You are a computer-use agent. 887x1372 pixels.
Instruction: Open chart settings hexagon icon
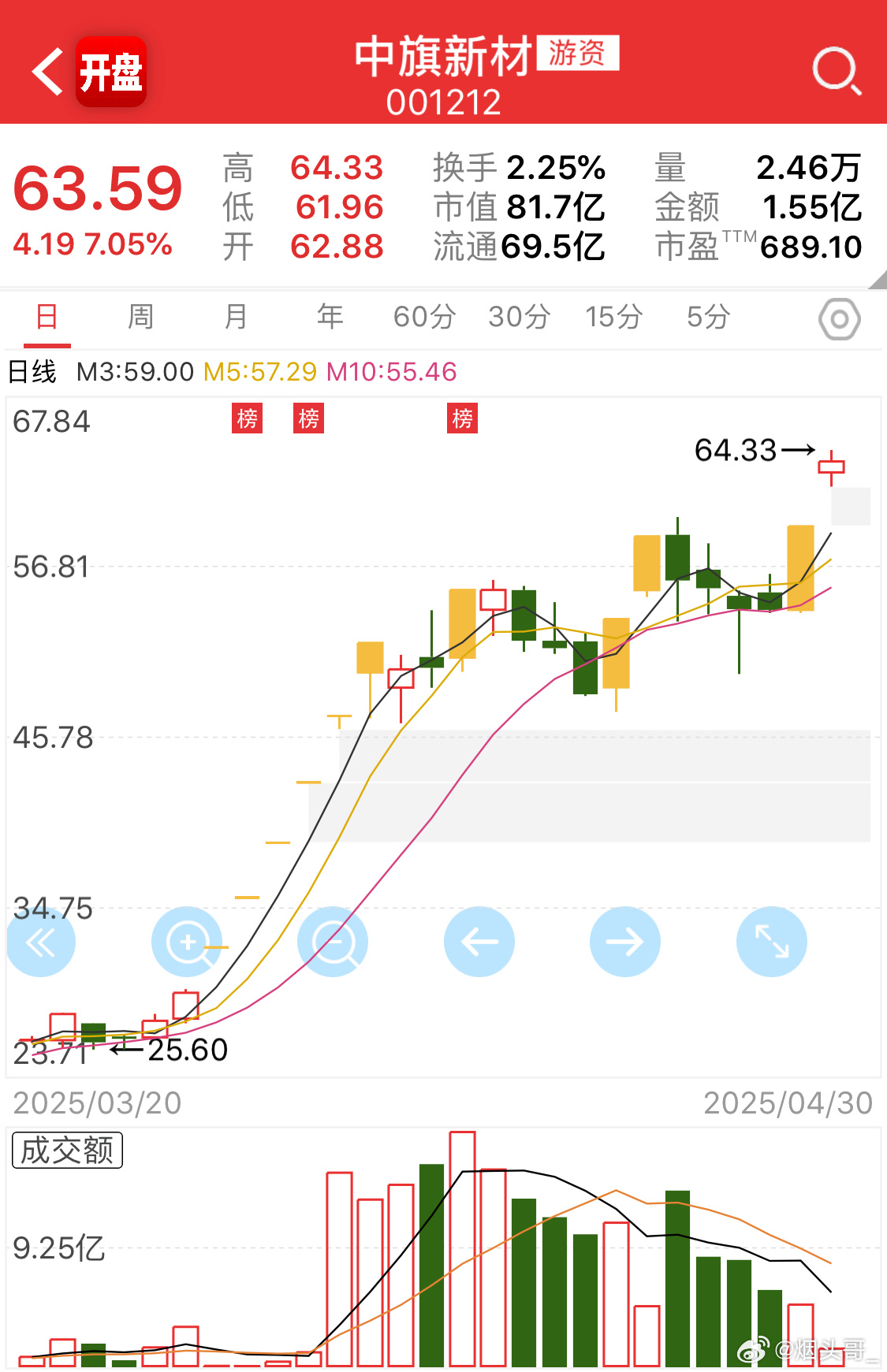pyautogui.click(x=839, y=319)
